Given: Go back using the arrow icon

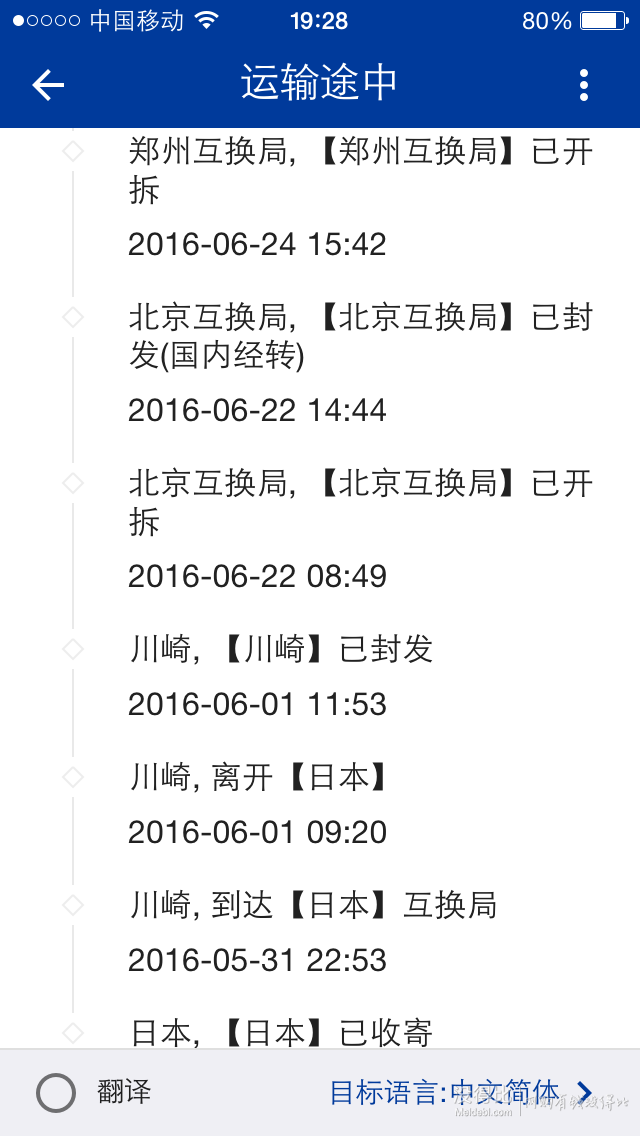Looking at the screenshot, I should coord(48,85).
